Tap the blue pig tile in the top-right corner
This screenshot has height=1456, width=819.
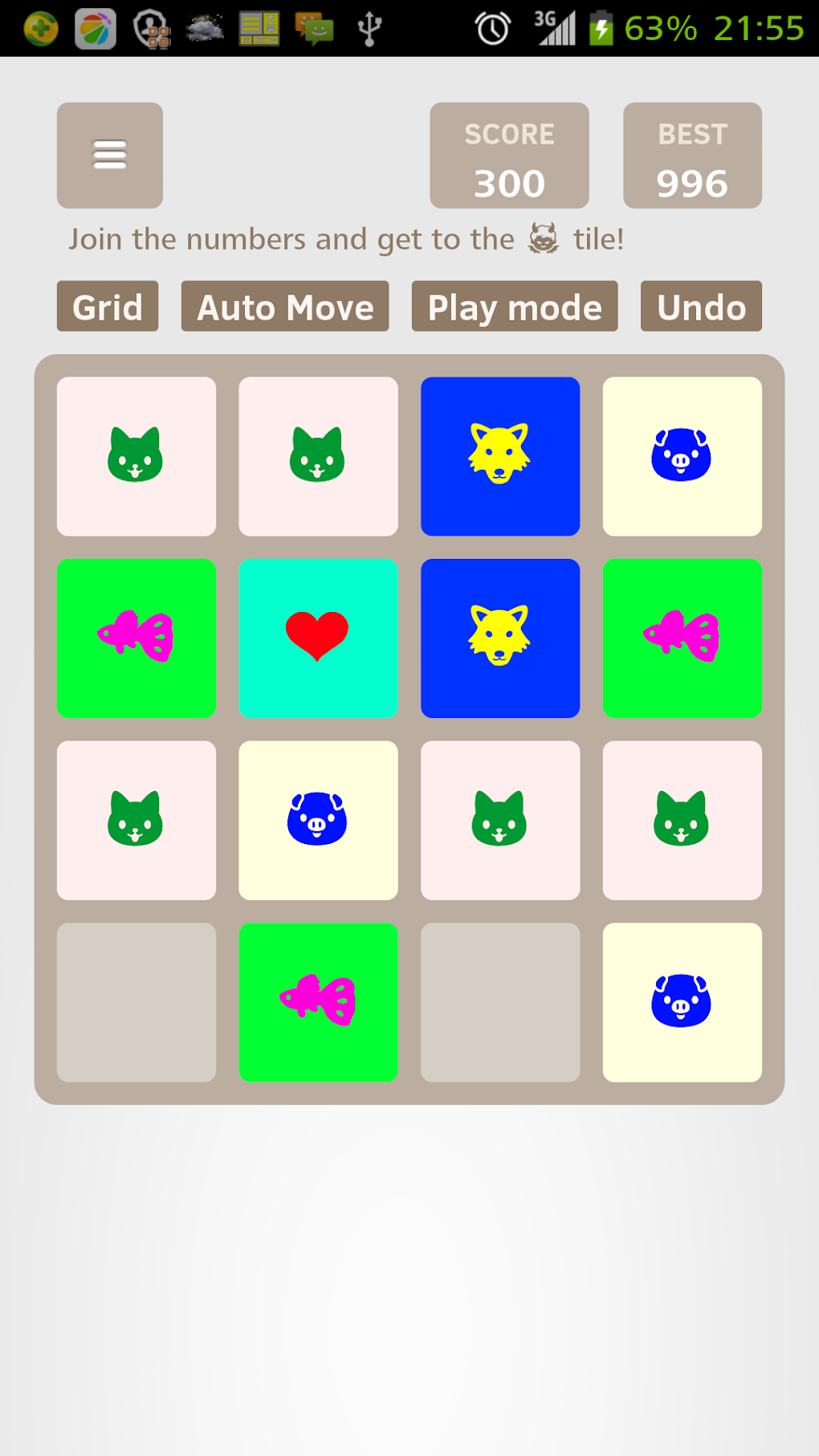pyautogui.click(x=682, y=455)
